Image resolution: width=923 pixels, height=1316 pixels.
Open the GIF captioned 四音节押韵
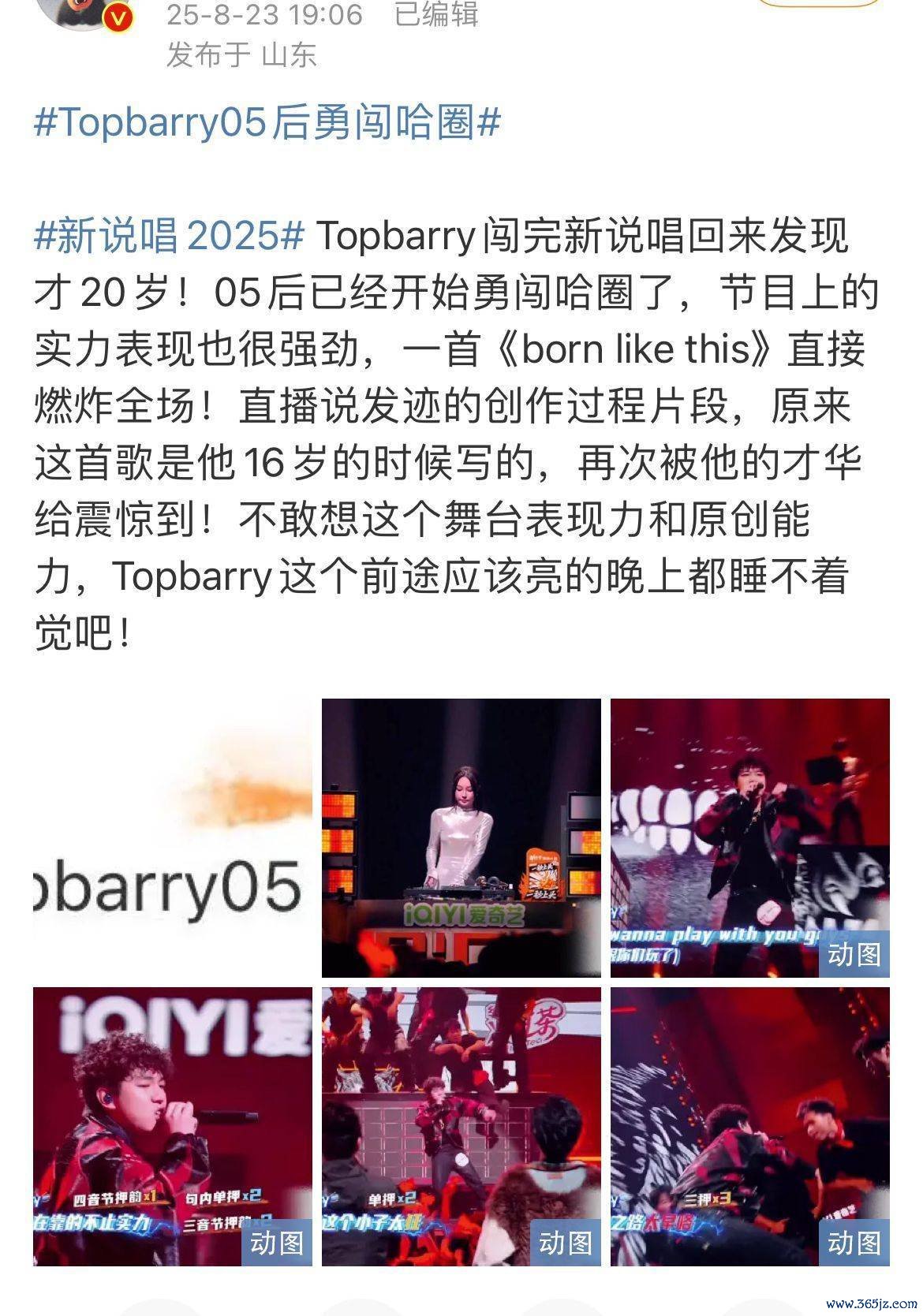coord(172,1127)
